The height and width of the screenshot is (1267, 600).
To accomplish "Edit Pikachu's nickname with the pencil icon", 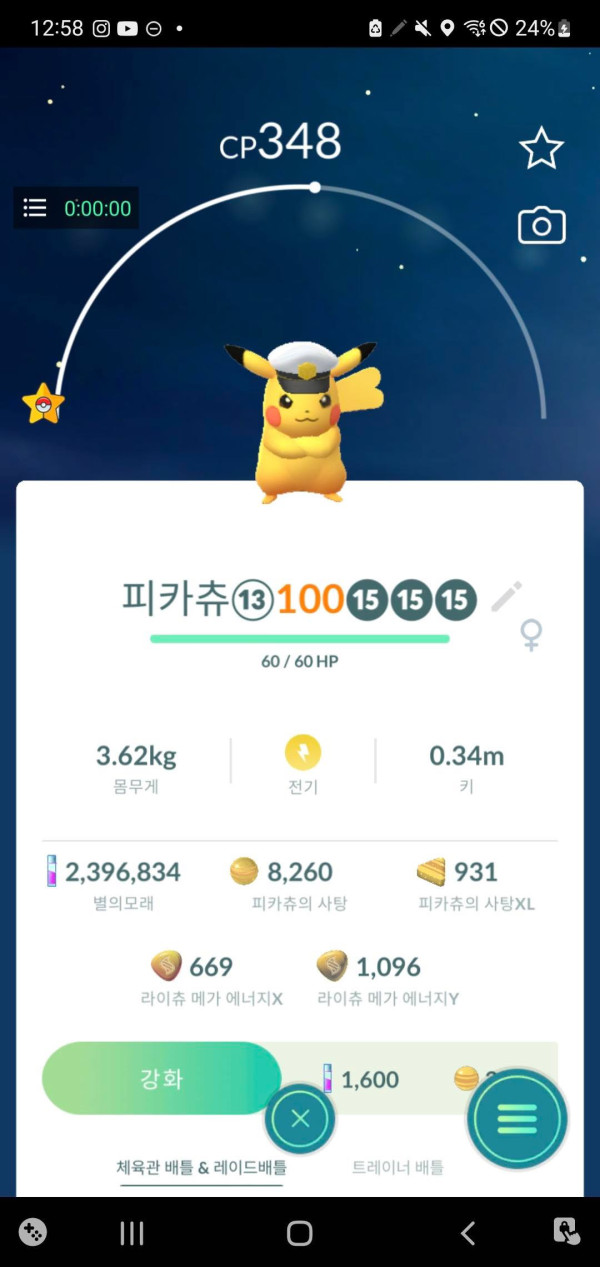I will coord(506,597).
